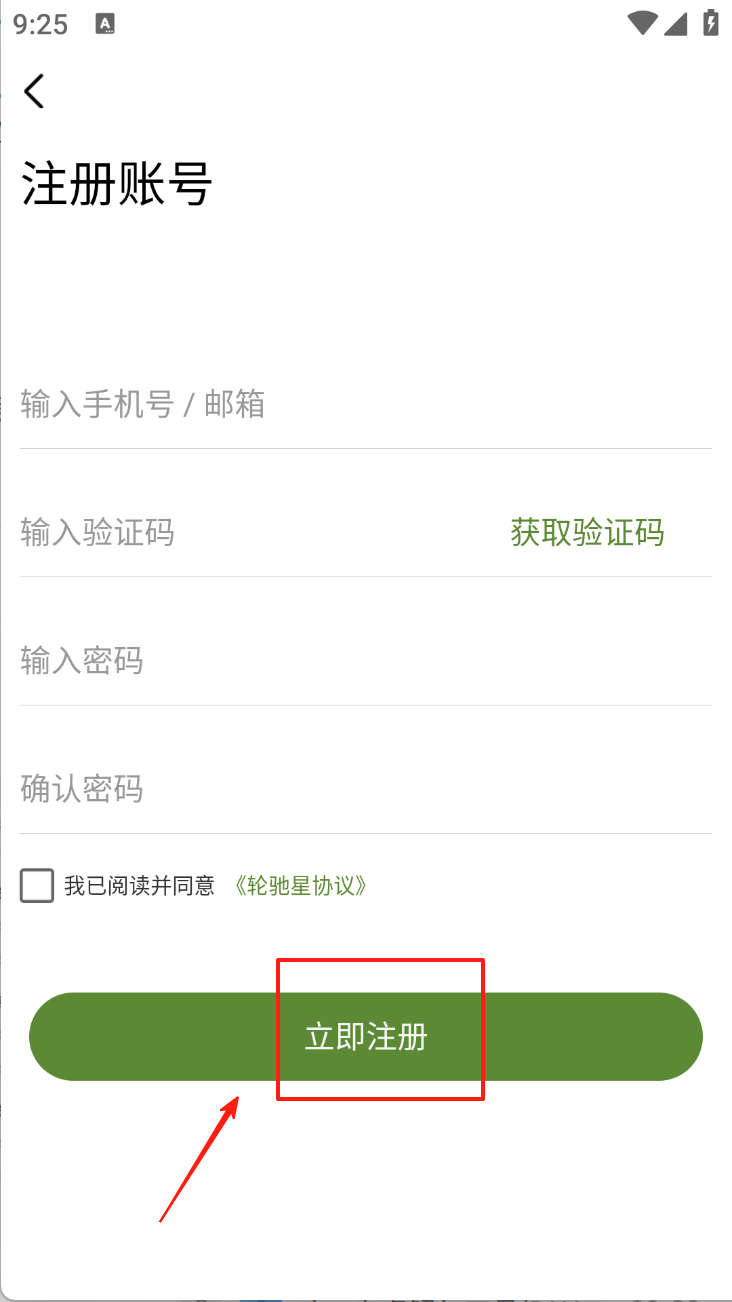Tap the phone number / email field
Image resolution: width=732 pixels, height=1302 pixels.
(366, 405)
